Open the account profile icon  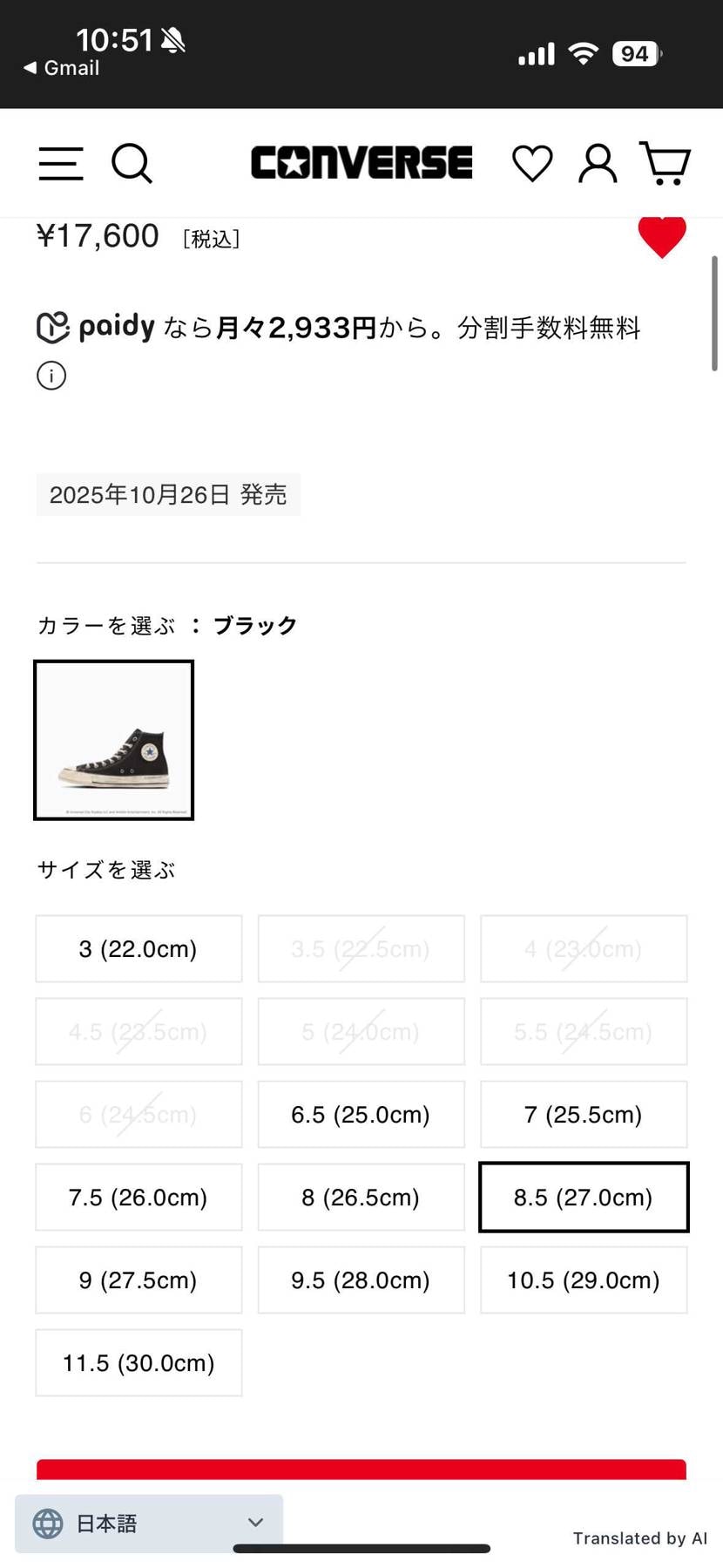click(598, 163)
